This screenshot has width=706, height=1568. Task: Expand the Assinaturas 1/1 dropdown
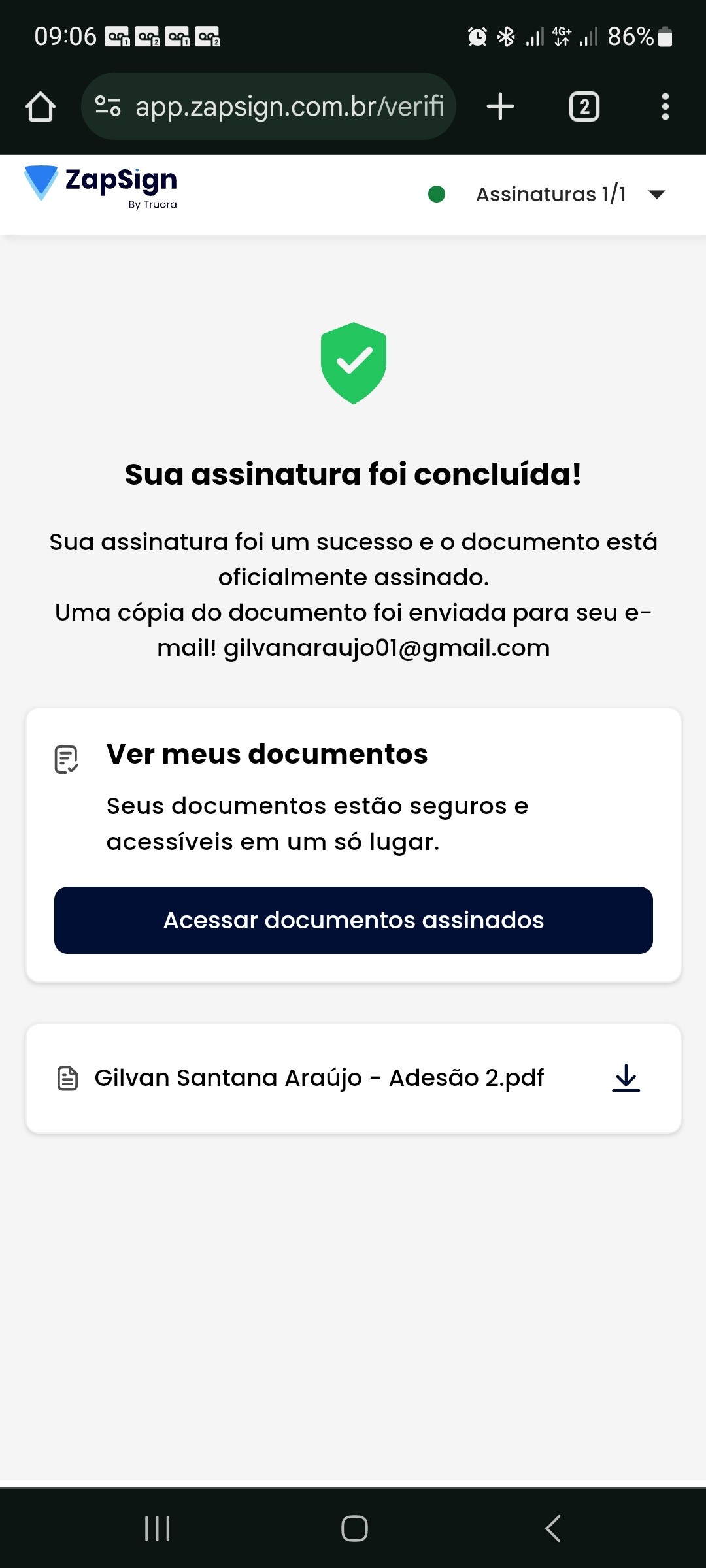(x=656, y=194)
